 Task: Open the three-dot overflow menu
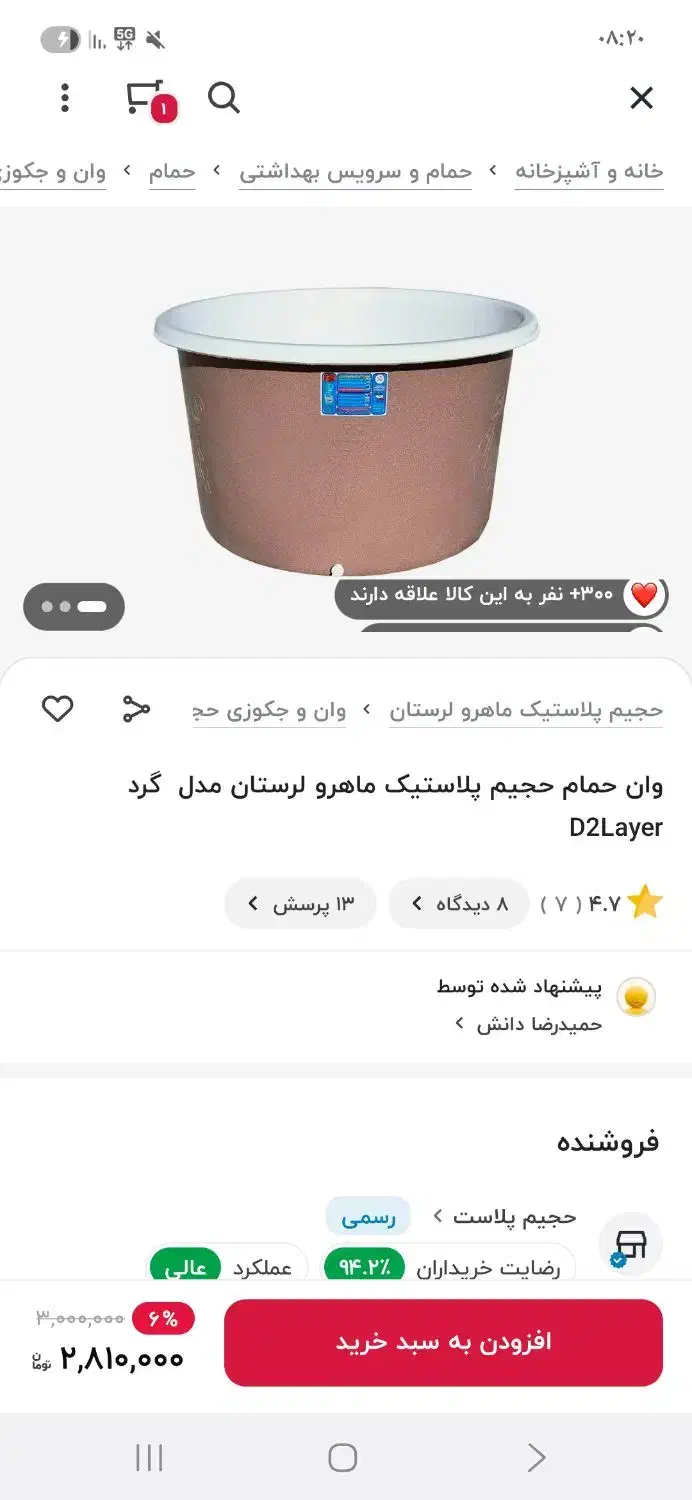coord(65,98)
